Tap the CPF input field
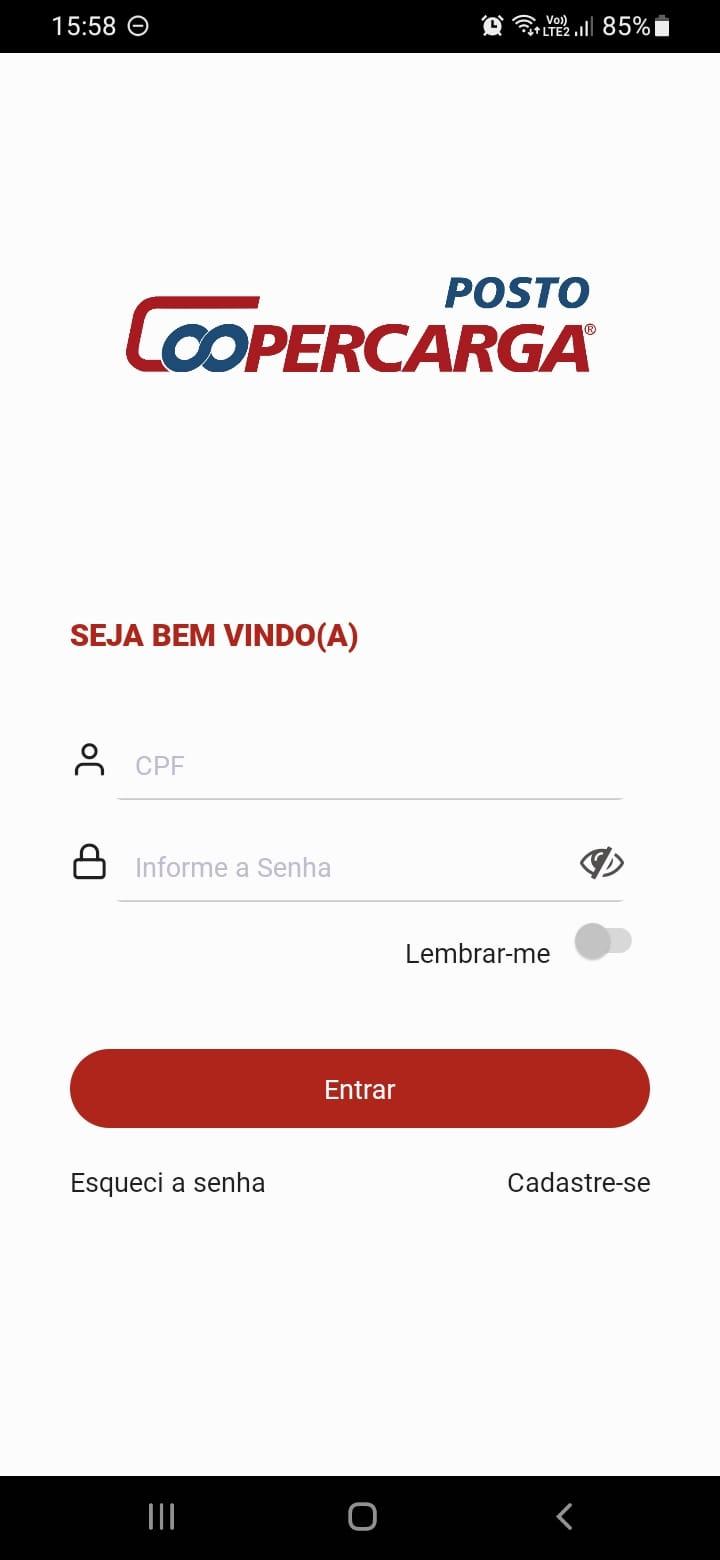Image resolution: width=720 pixels, height=1560 pixels. click(370, 766)
